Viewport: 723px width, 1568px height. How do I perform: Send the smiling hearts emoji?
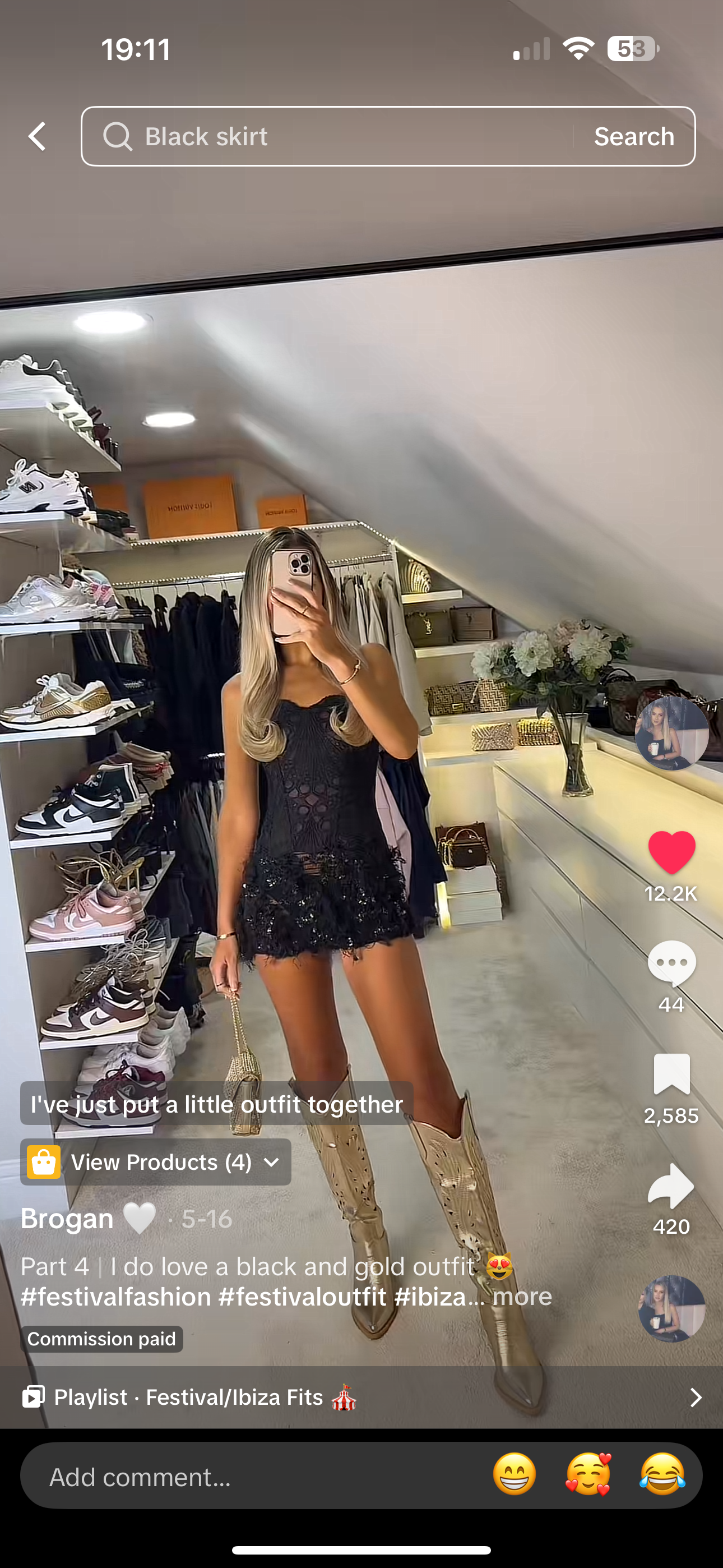(x=588, y=1475)
